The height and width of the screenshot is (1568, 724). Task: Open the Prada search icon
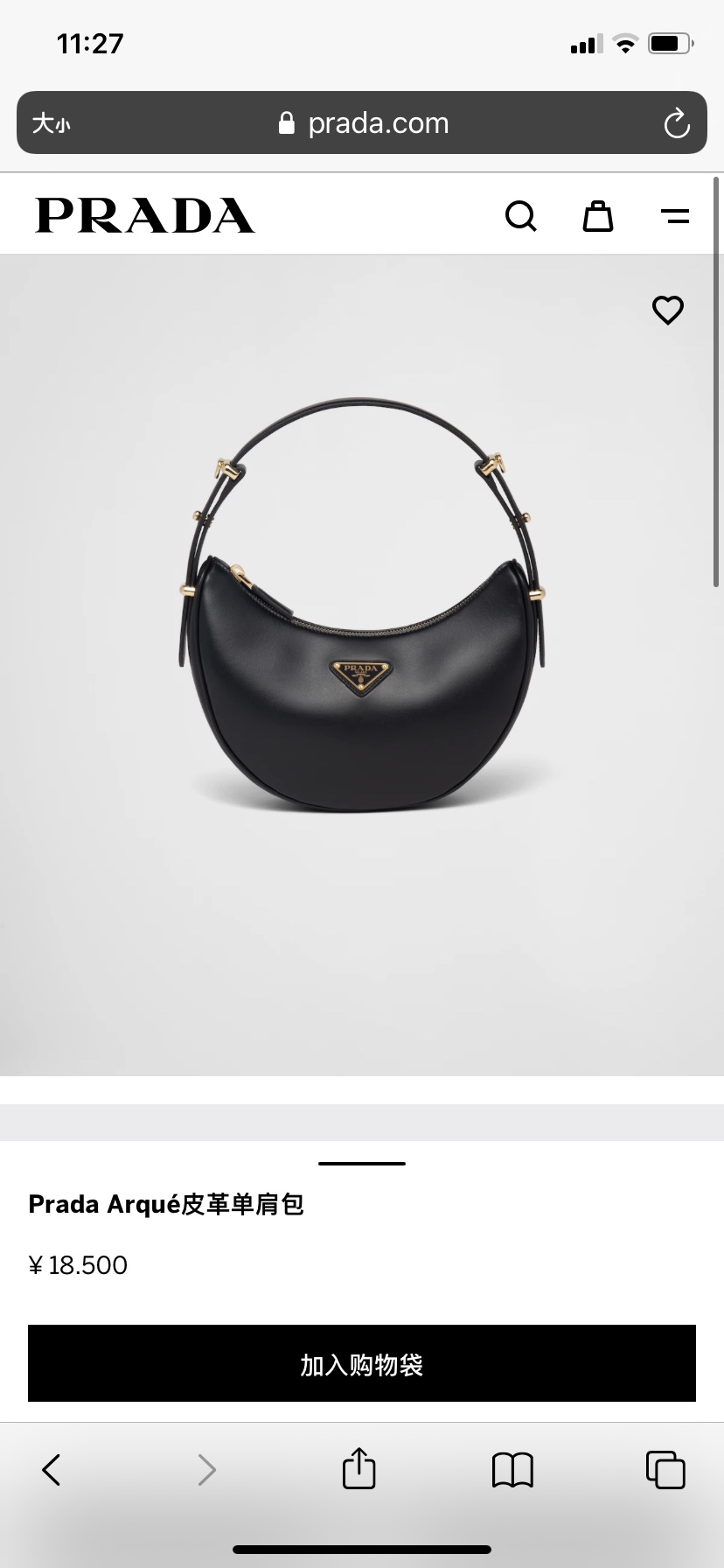pyautogui.click(x=521, y=215)
